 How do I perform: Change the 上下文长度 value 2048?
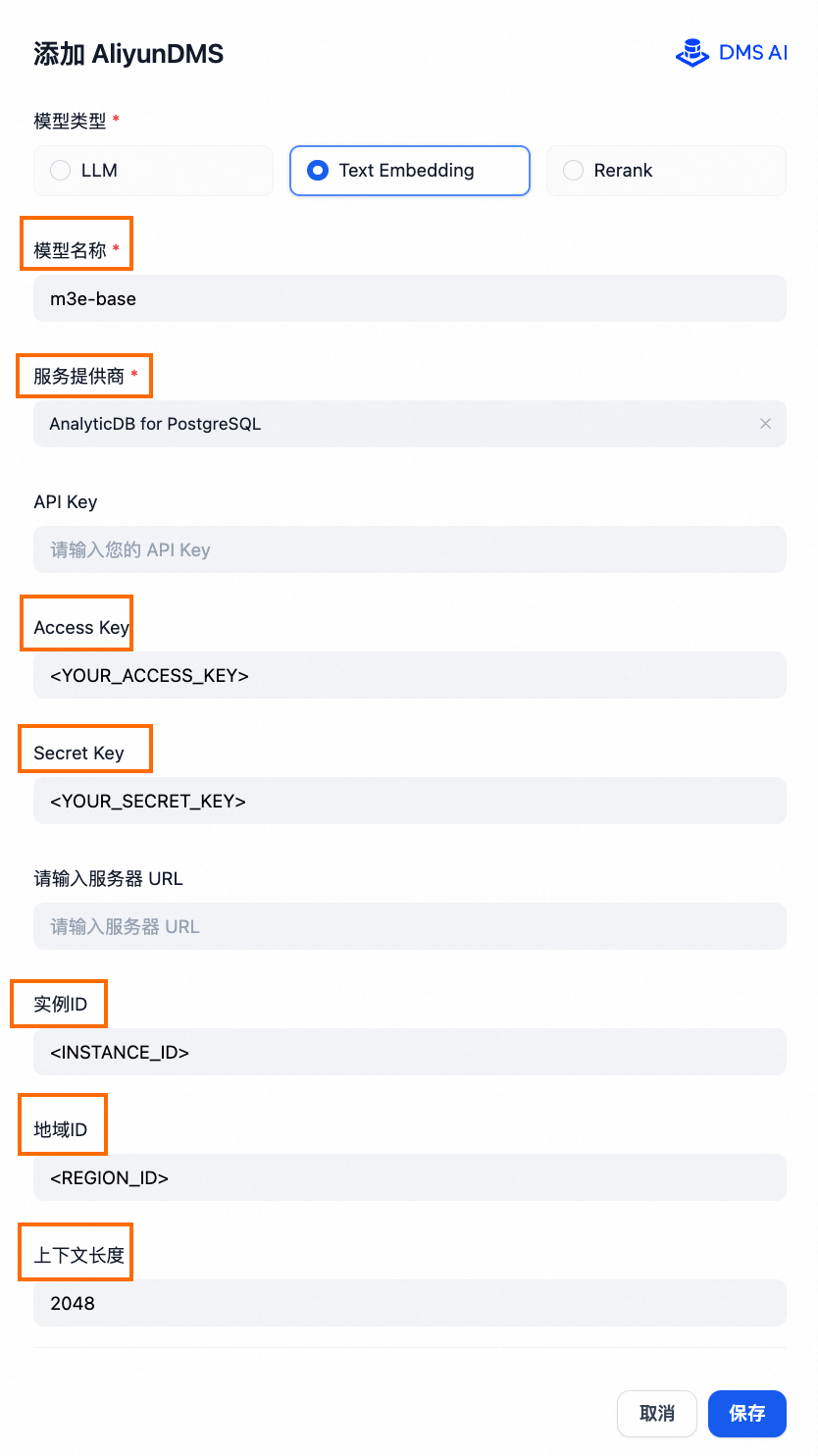point(409,1303)
